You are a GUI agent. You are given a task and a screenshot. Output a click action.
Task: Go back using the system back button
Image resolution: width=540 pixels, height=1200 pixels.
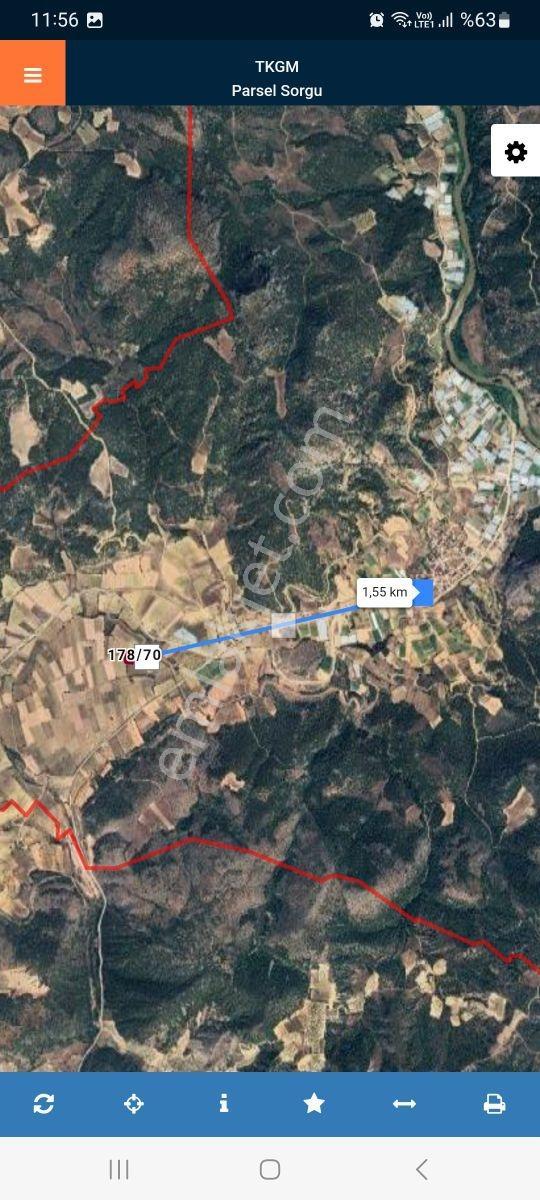(421, 1169)
